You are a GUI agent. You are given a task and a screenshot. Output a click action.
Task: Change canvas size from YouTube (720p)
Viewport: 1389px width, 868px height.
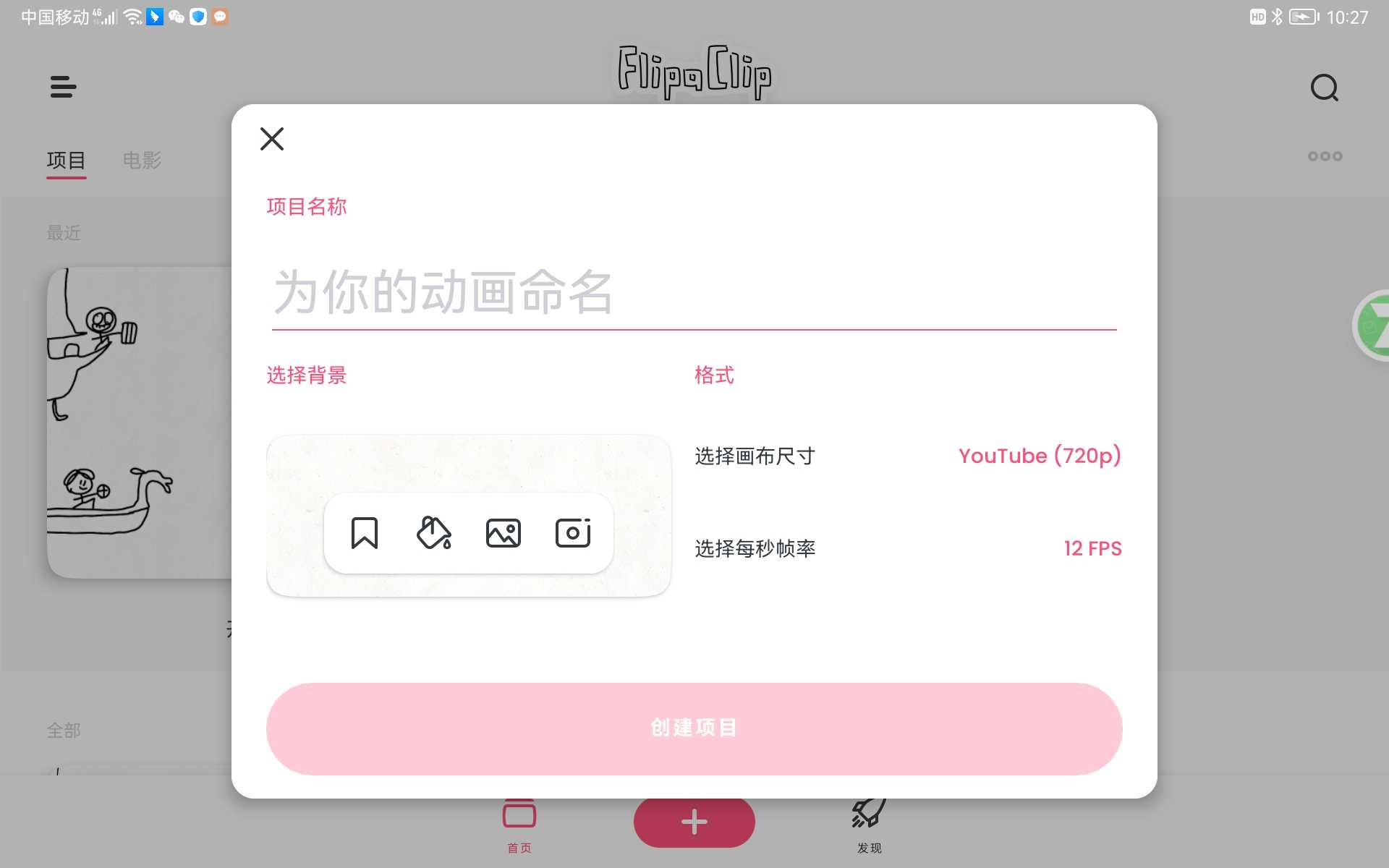coord(1039,456)
